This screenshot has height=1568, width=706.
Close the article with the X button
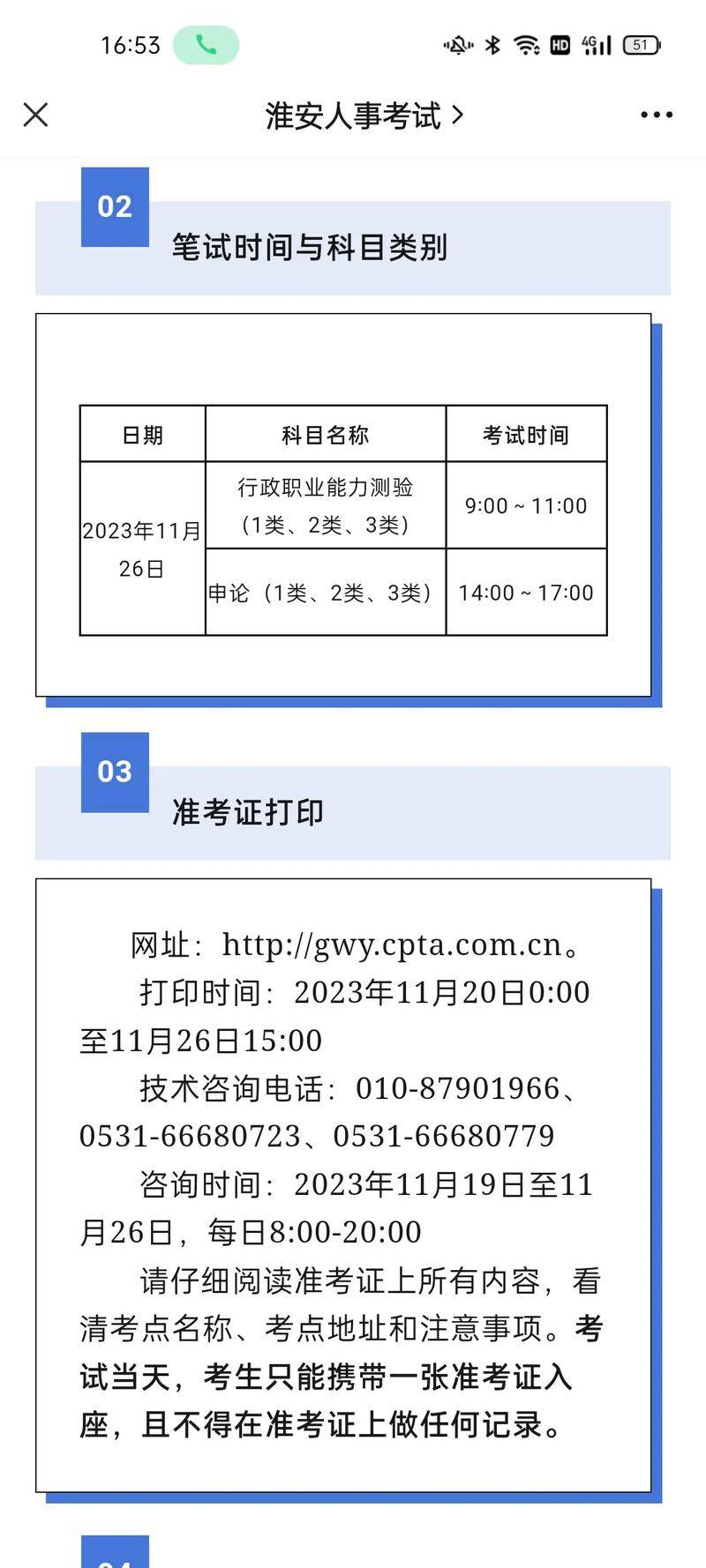pyautogui.click(x=35, y=115)
